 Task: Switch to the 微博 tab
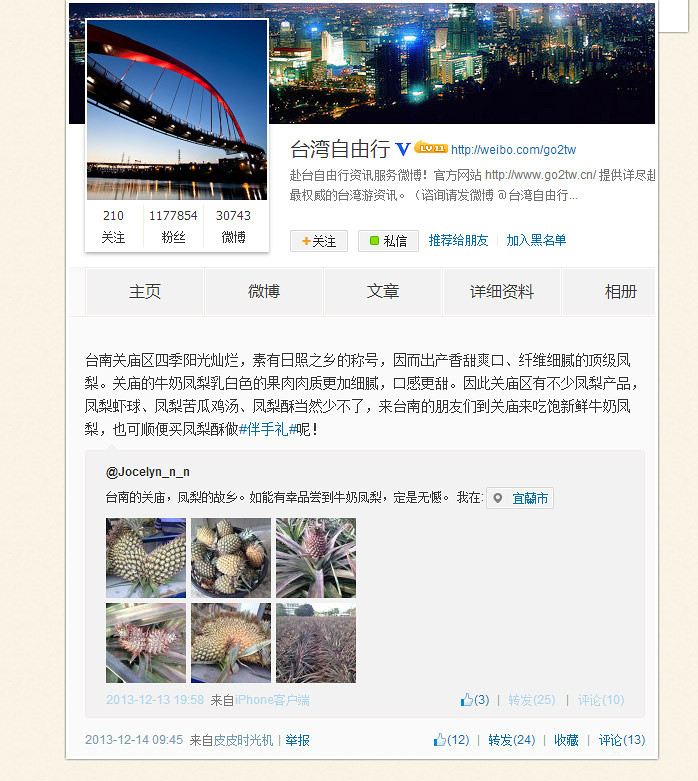coord(264,292)
